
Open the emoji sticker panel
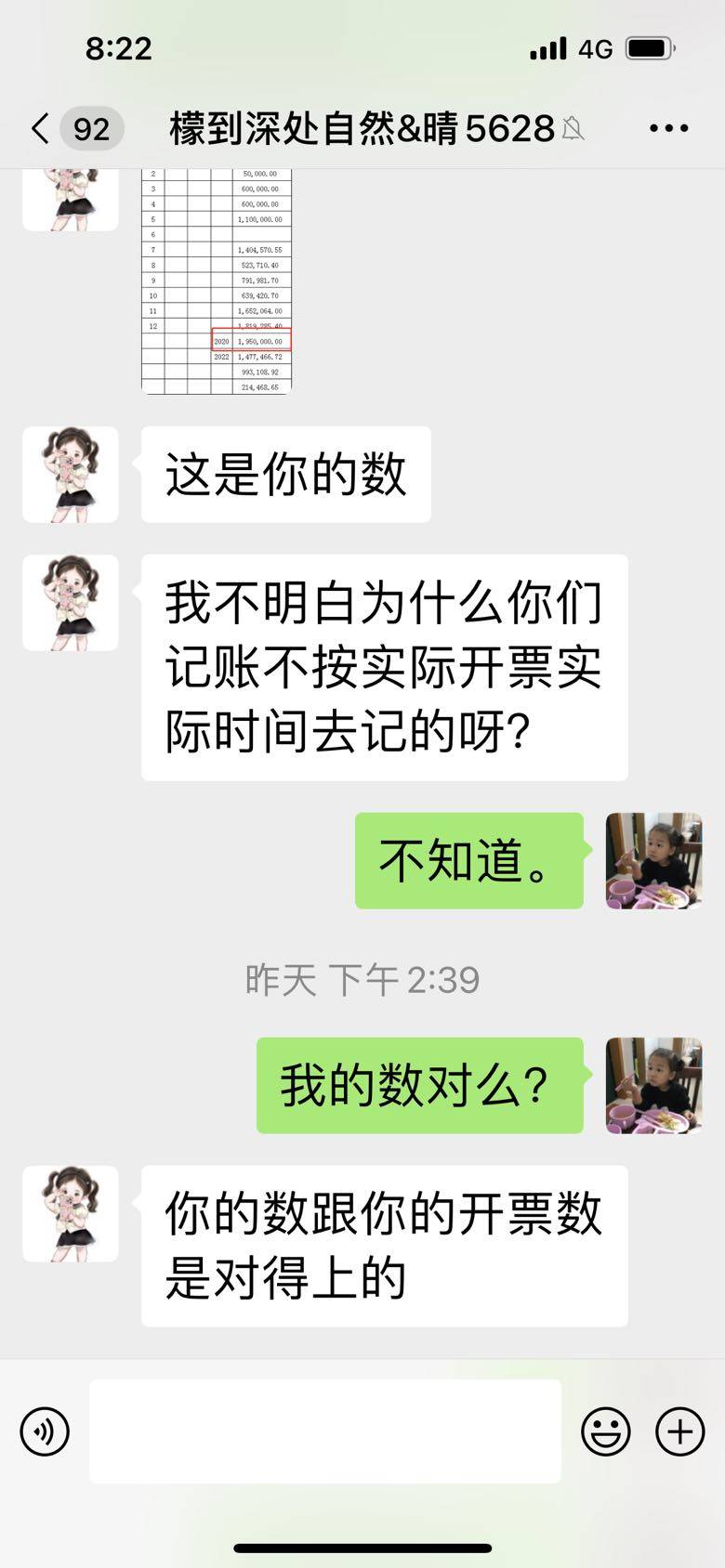605,1431
